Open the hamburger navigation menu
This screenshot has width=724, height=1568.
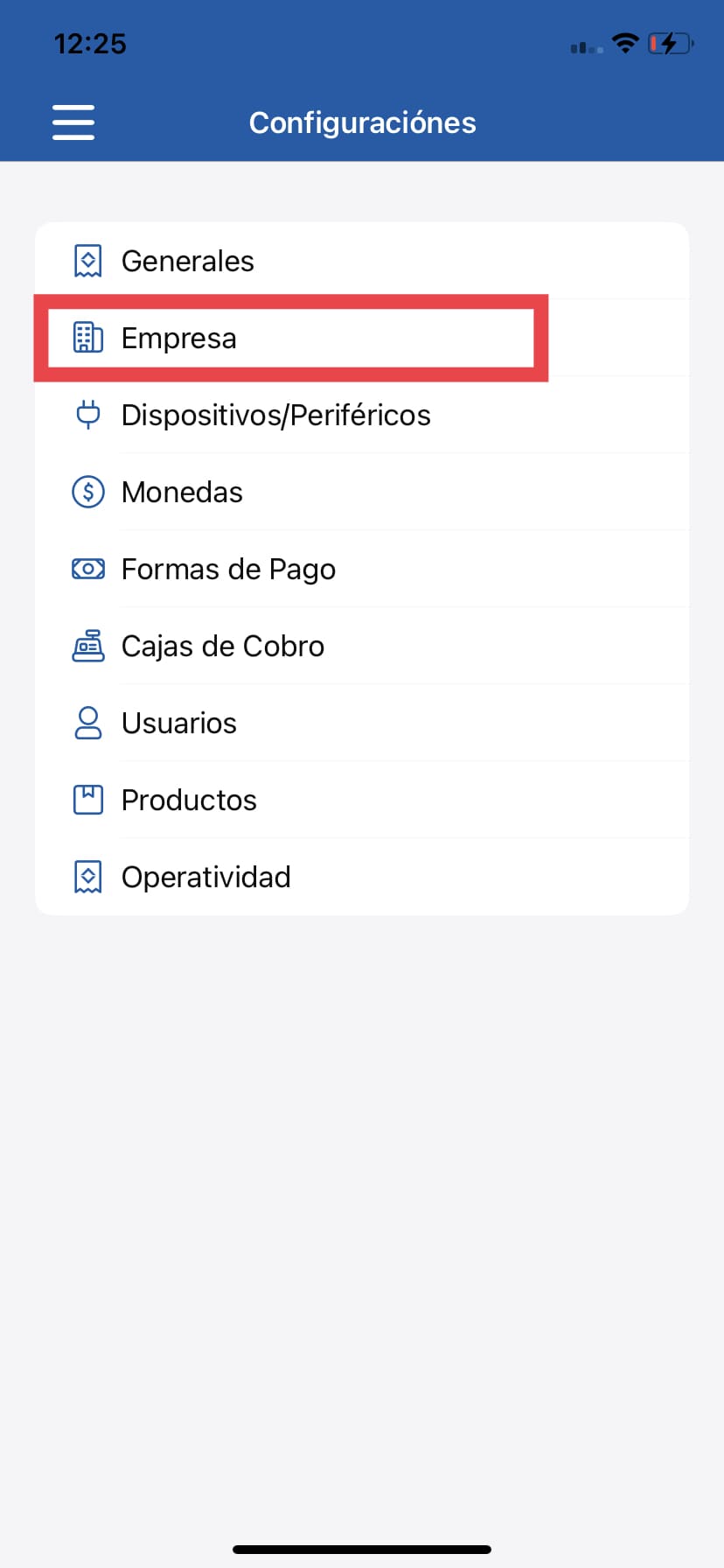point(73,122)
